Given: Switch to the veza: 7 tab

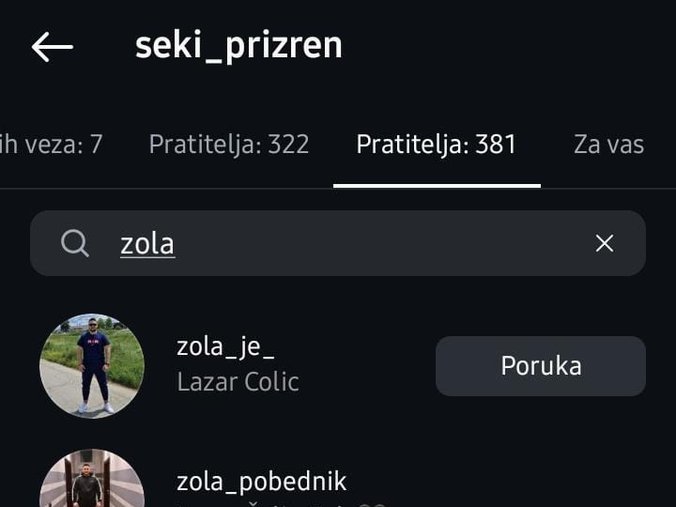Looking at the screenshot, I should tap(52, 145).
